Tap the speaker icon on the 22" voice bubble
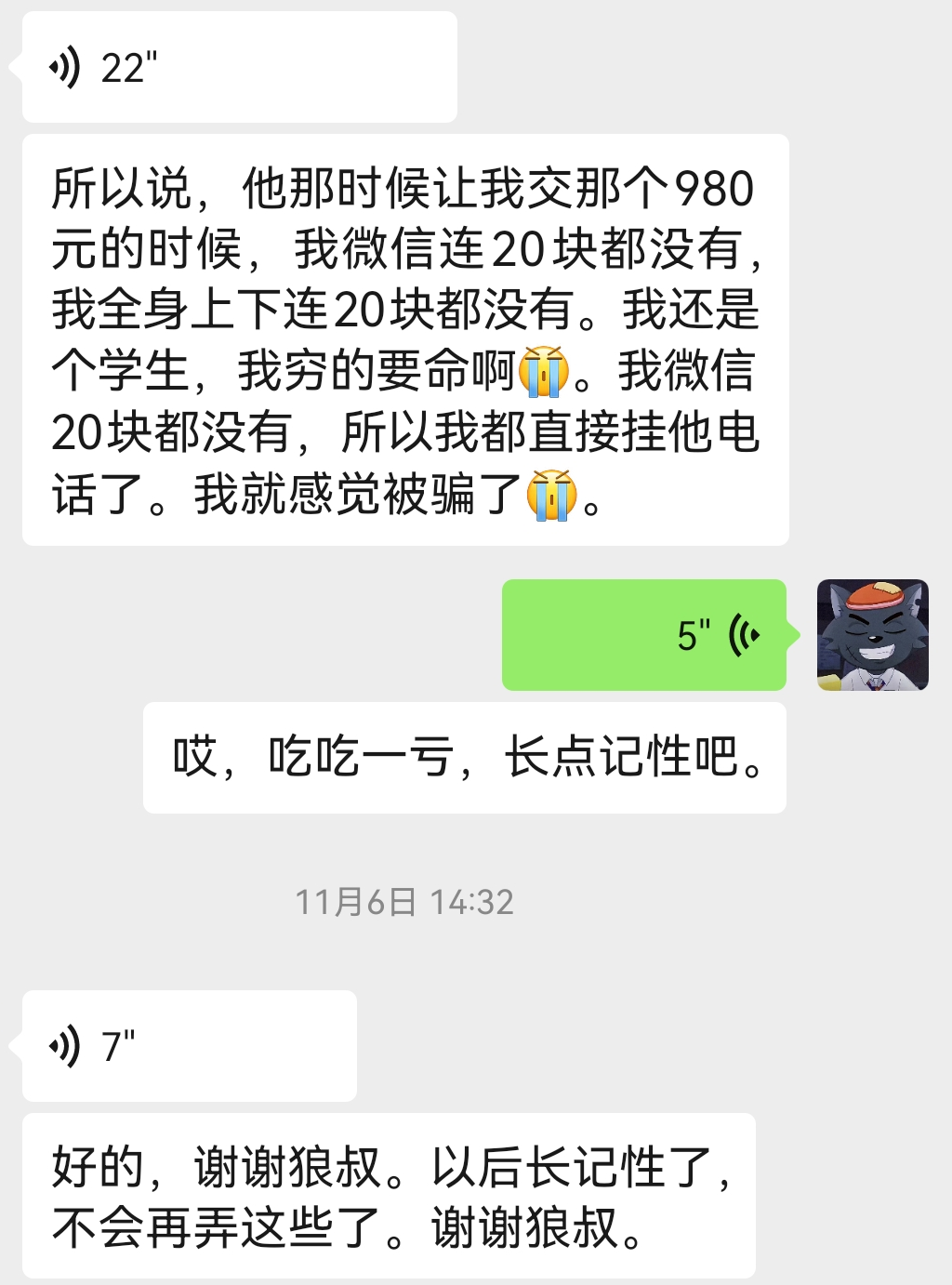 65,65
